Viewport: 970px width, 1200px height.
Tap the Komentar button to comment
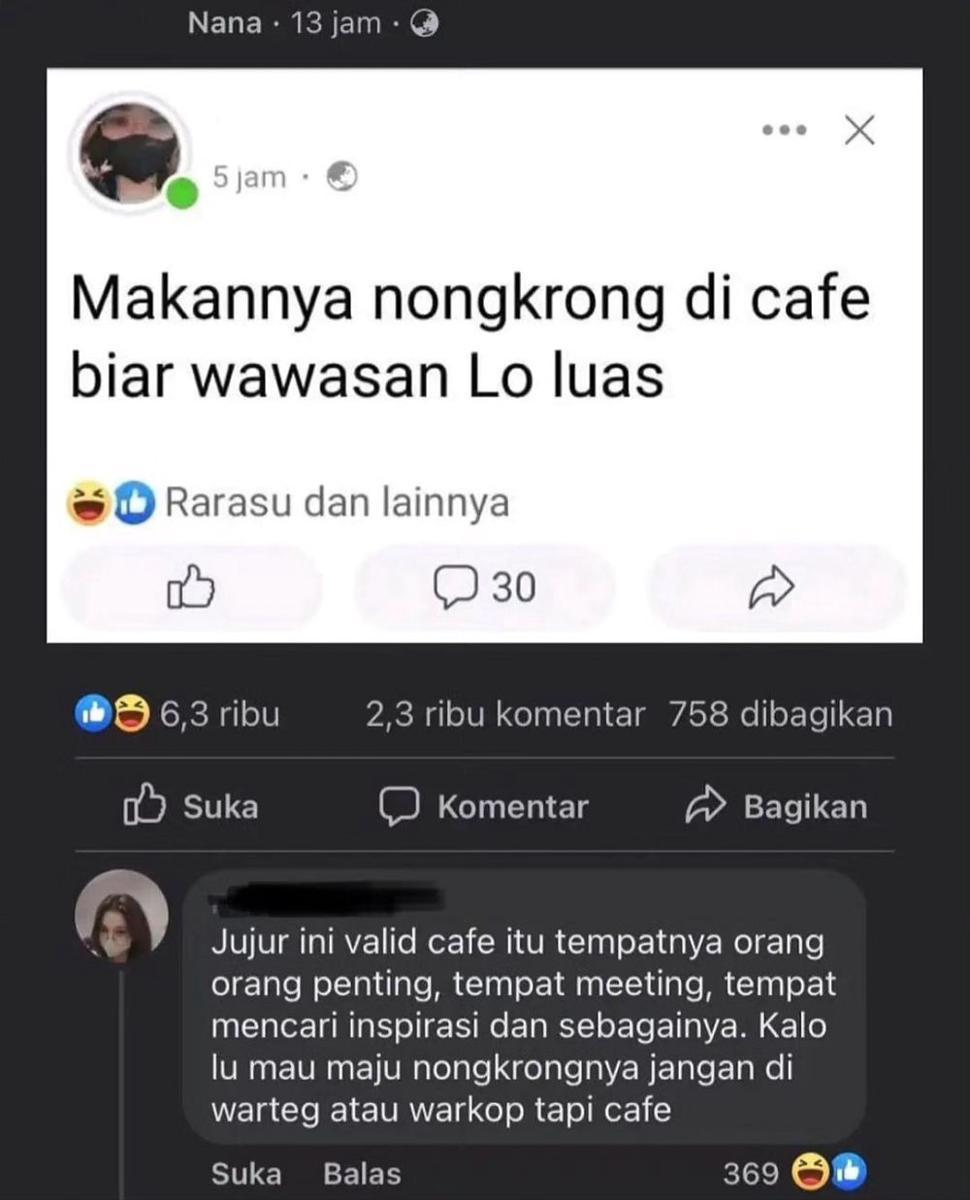[484, 807]
